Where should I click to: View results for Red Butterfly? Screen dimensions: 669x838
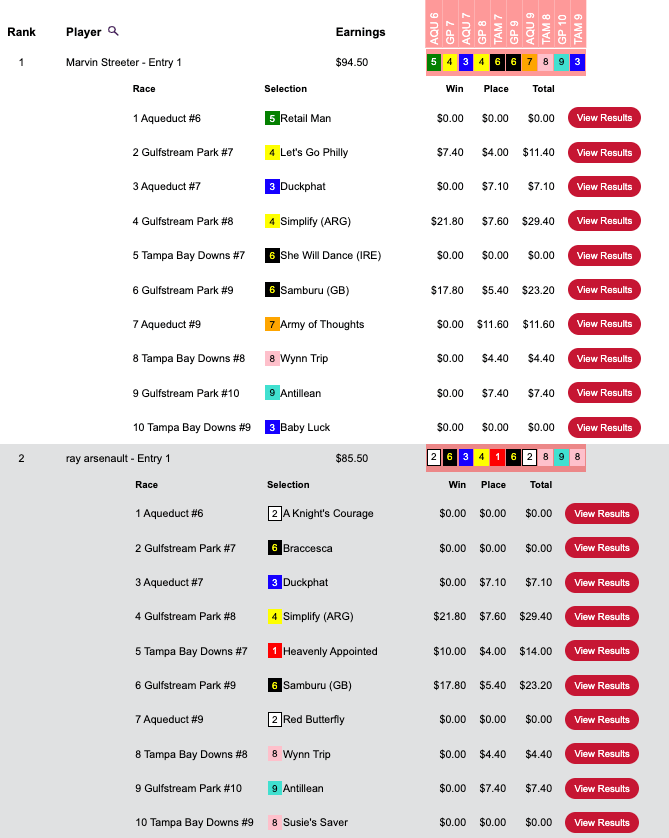pyautogui.click(x=602, y=720)
